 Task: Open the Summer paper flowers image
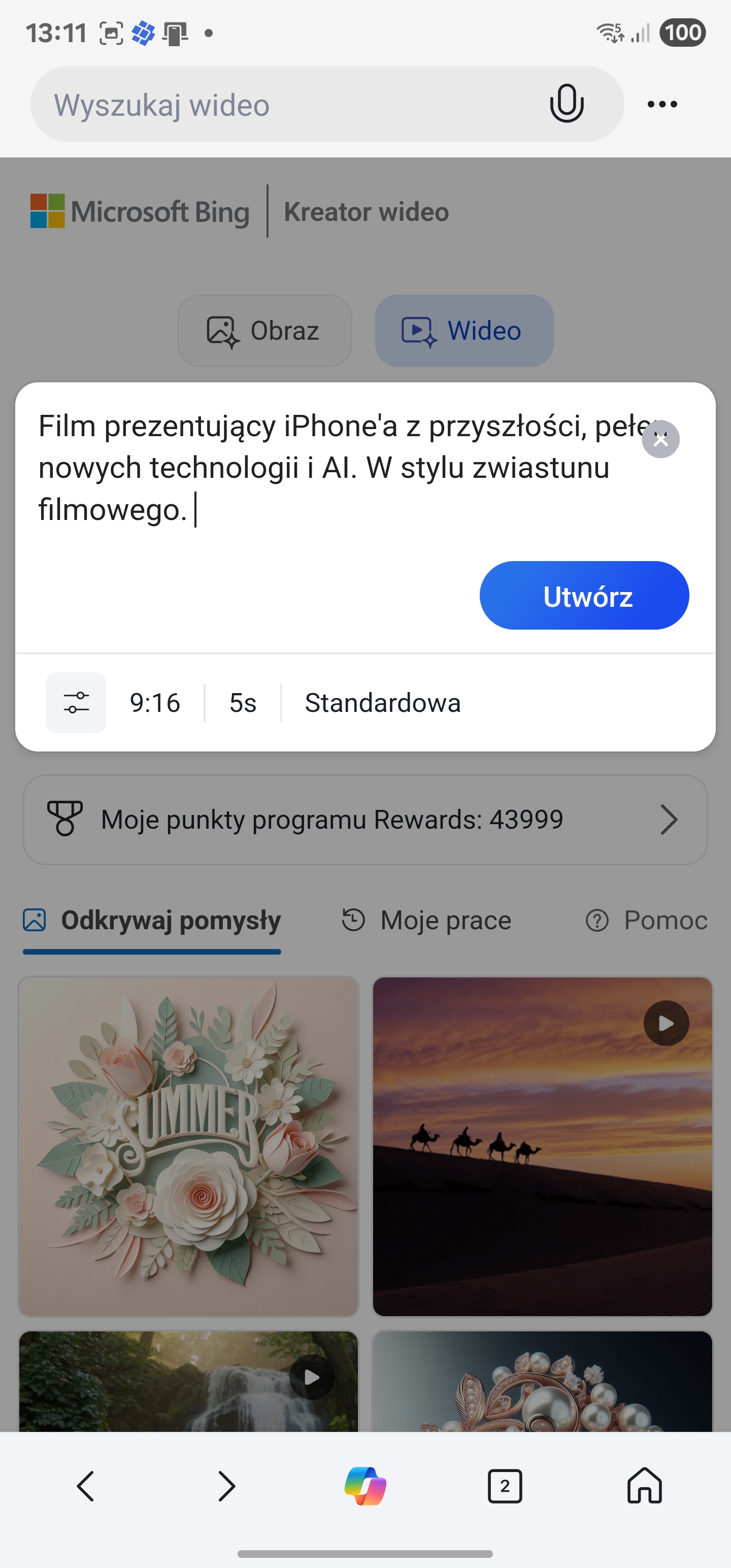tap(188, 1146)
